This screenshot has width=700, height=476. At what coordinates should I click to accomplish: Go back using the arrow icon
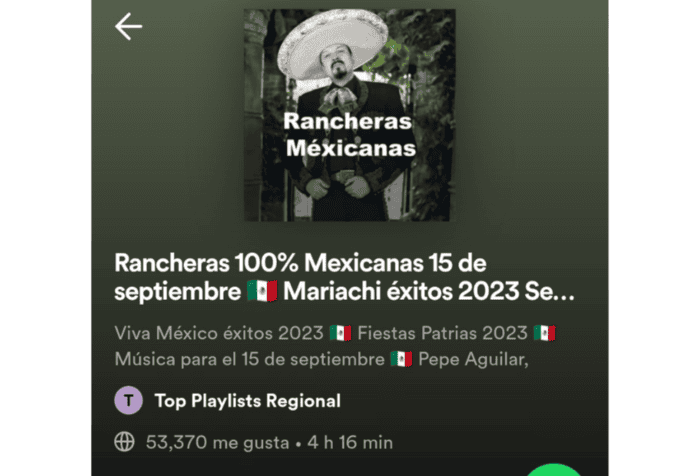click(x=128, y=27)
